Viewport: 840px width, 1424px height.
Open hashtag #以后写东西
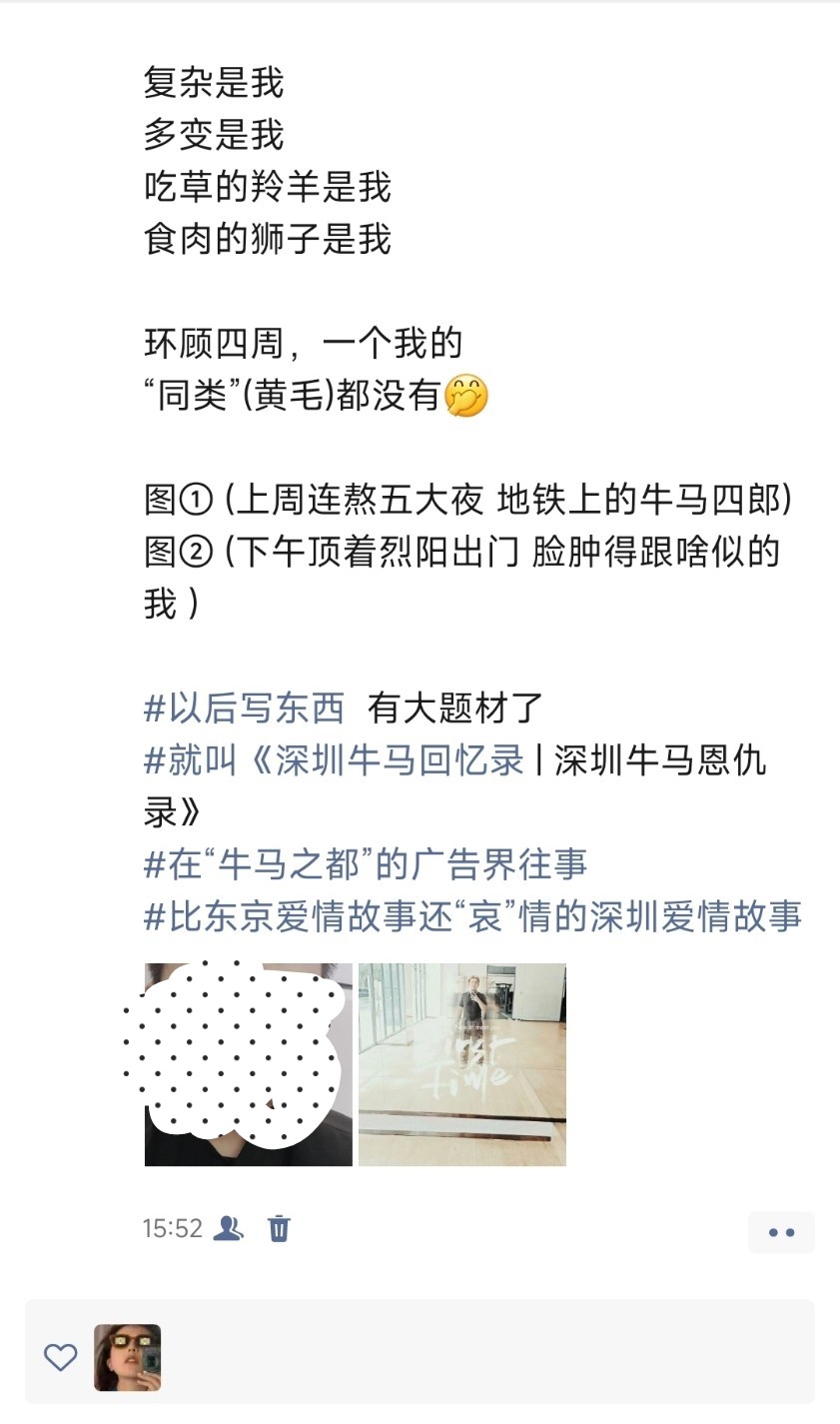[245, 709]
